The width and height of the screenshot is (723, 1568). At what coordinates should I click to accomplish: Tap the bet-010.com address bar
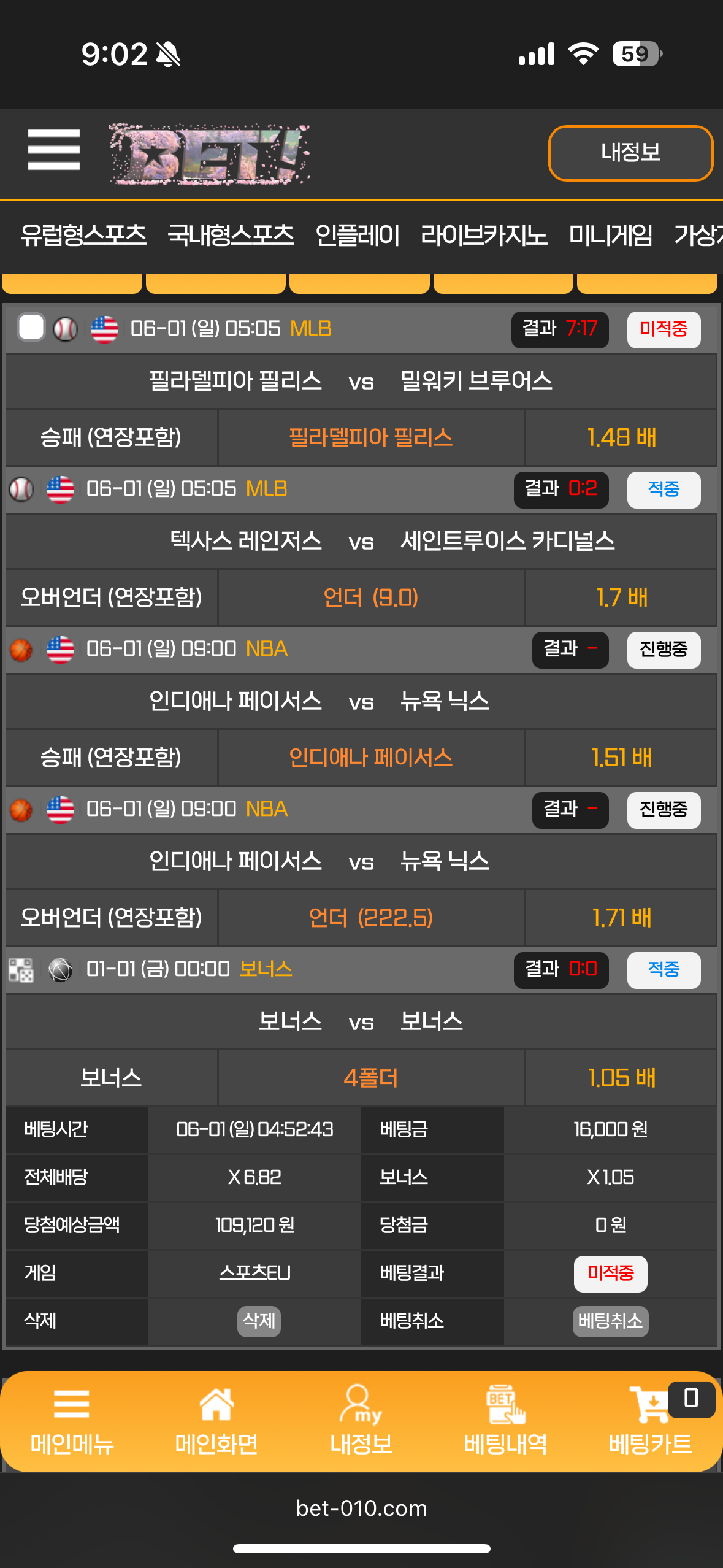(361, 1508)
